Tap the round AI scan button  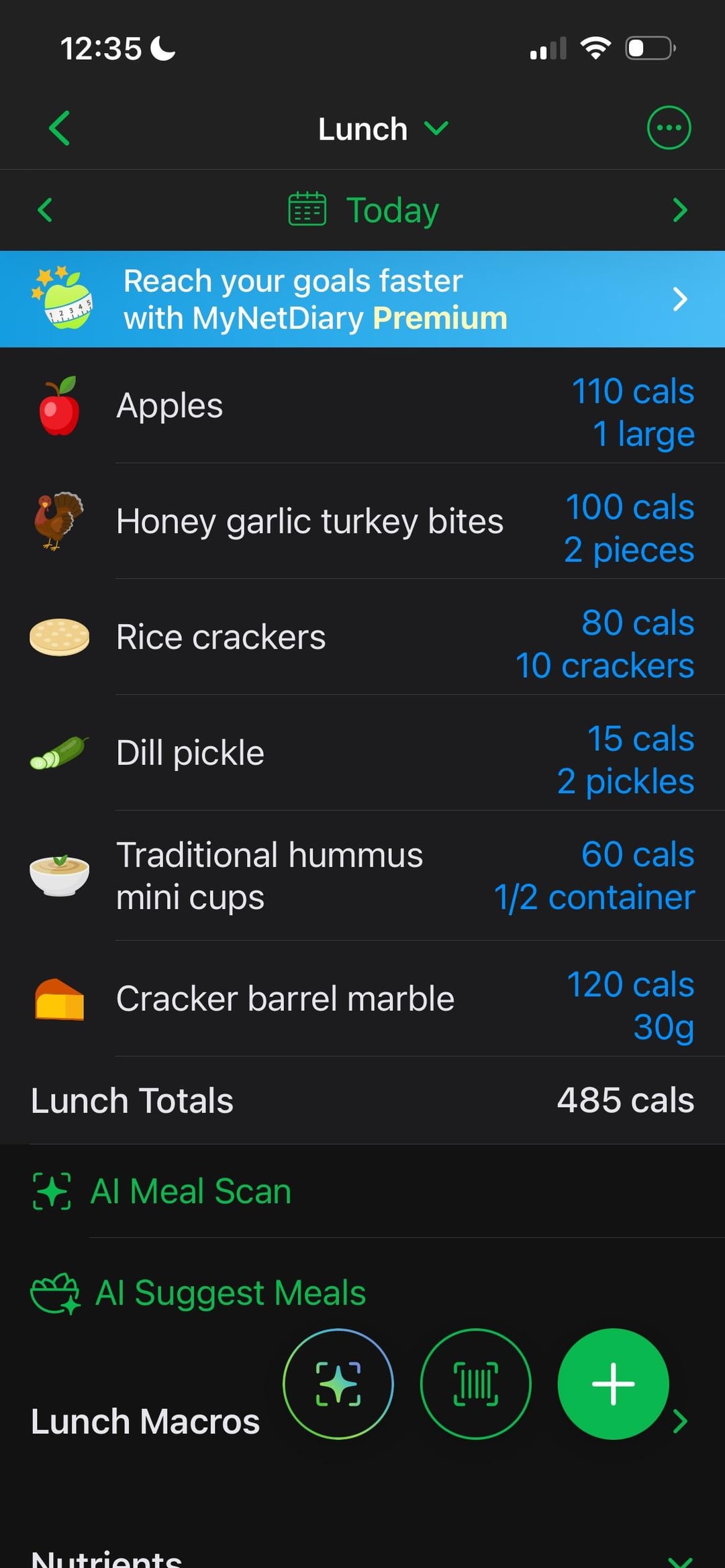click(338, 1383)
